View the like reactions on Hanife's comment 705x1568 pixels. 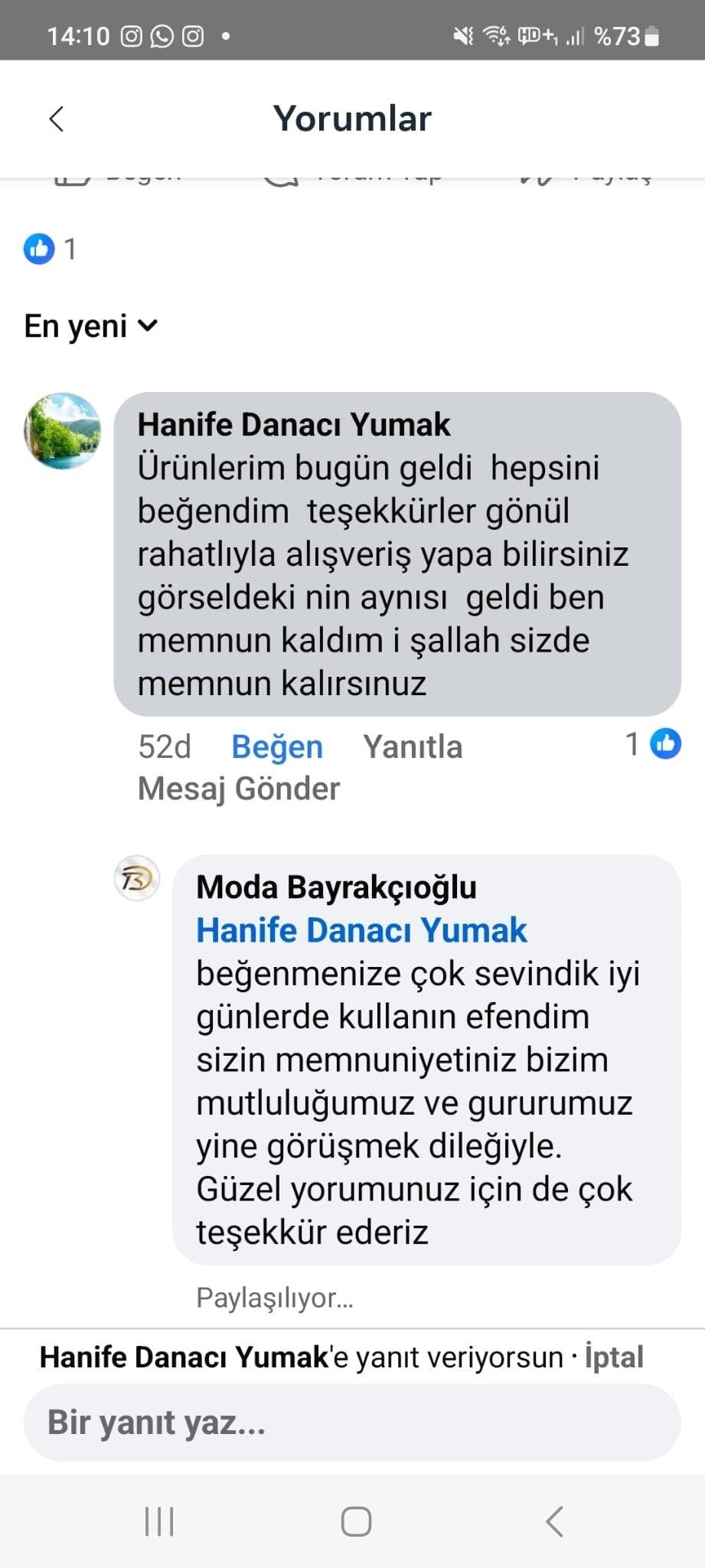point(654,744)
